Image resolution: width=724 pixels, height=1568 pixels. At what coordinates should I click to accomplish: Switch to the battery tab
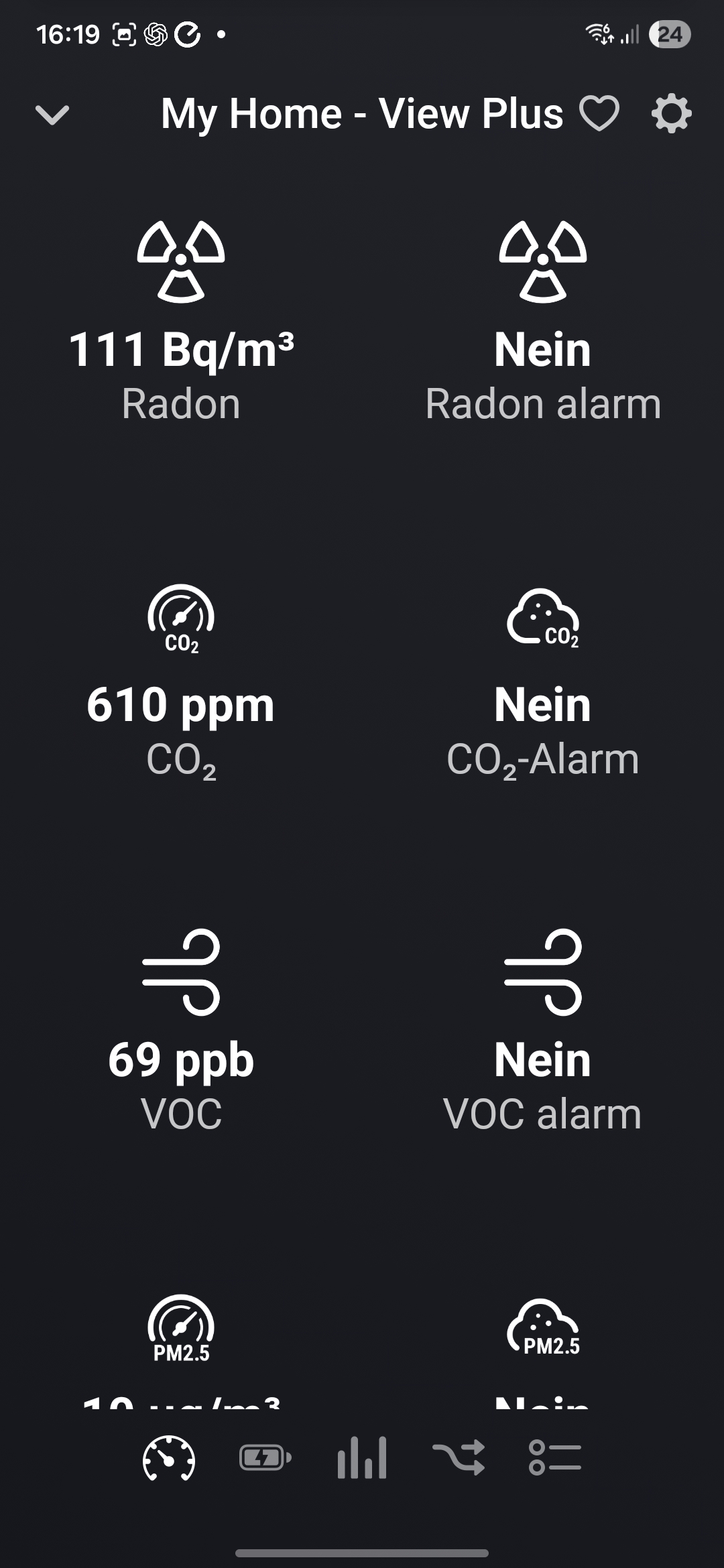click(265, 1458)
